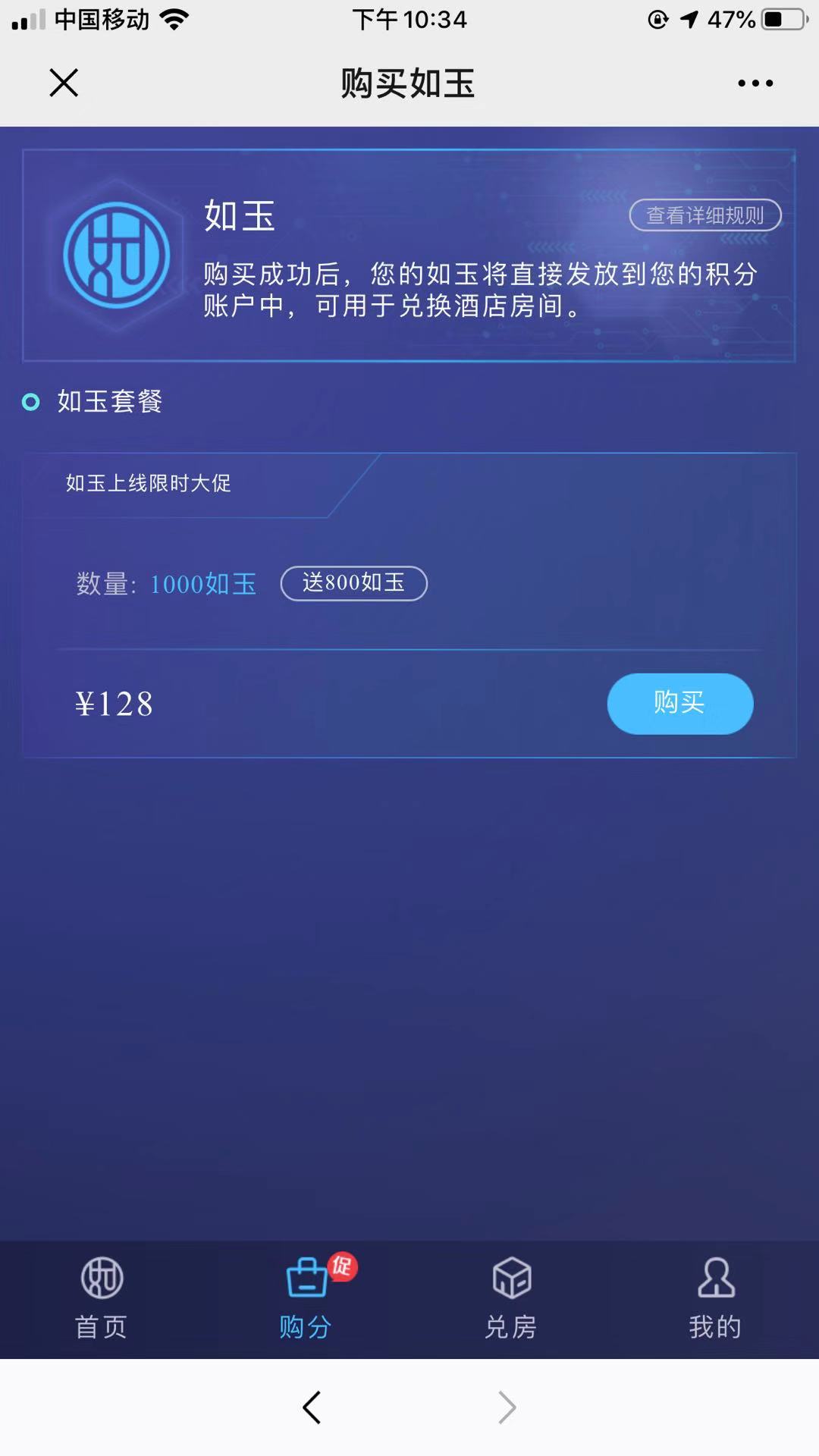This screenshot has width=819, height=1456.
Task: Select the 如玉套餐 radio bullet
Action: click(31, 403)
